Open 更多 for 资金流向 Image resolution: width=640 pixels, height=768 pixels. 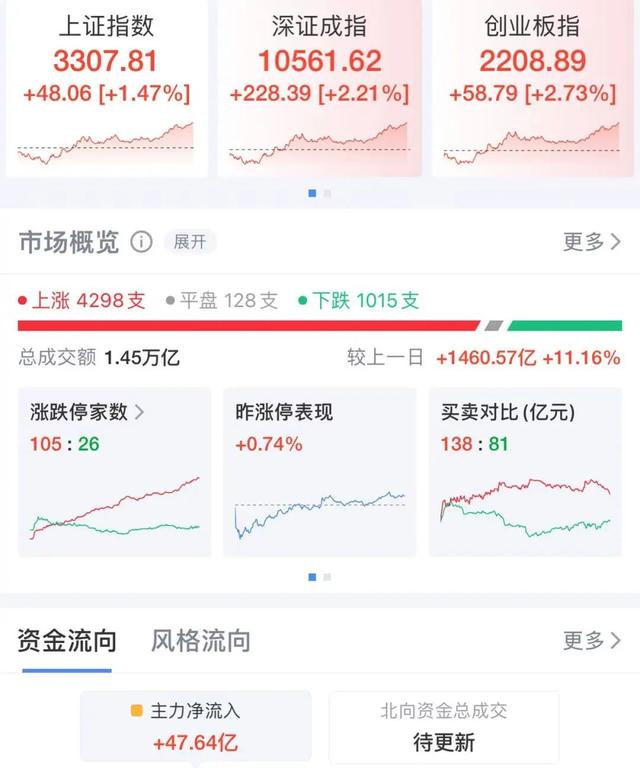point(592,641)
